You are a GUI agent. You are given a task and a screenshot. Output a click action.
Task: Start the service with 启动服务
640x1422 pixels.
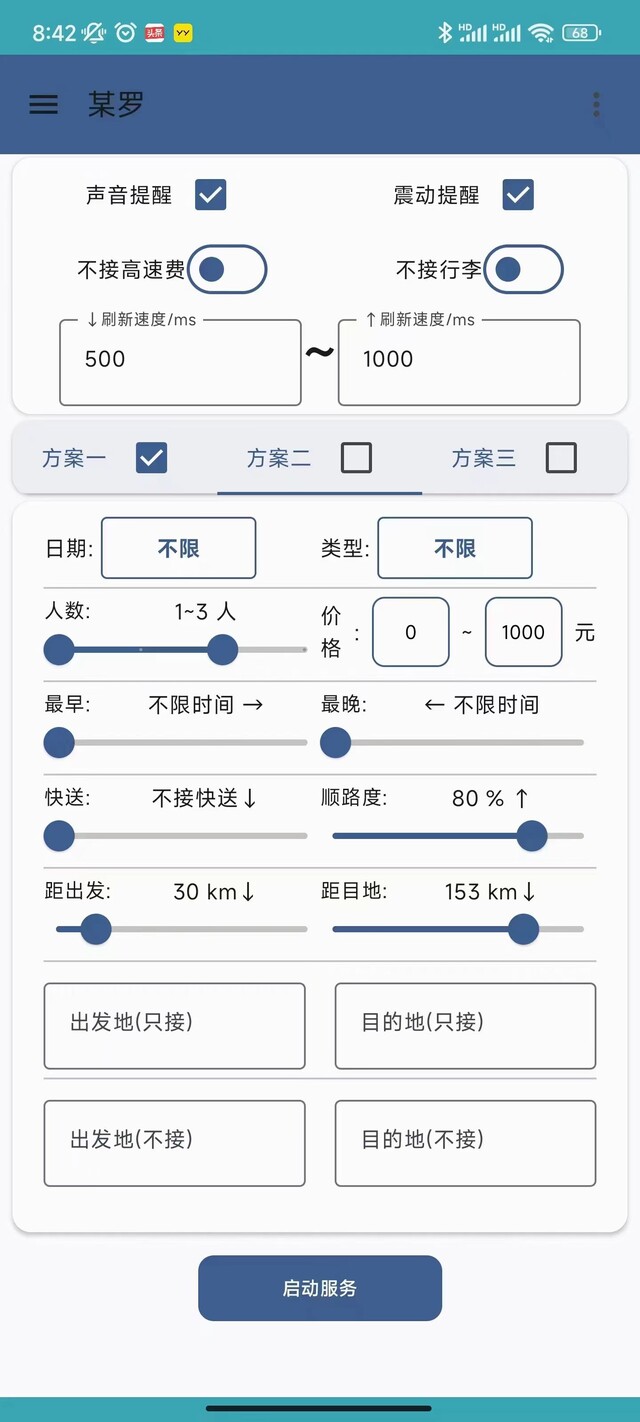point(320,1288)
